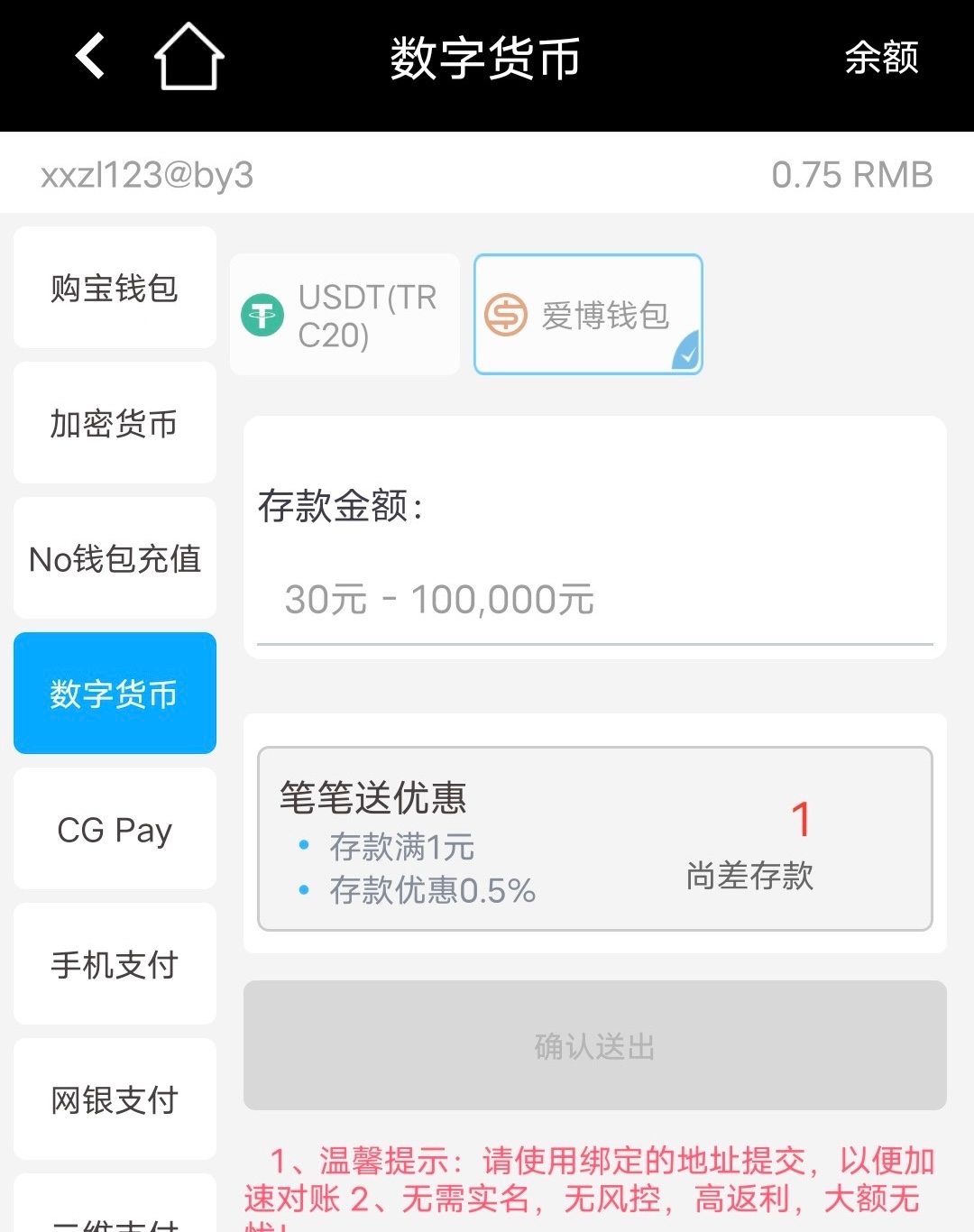Open the home page icon
The height and width of the screenshot is (1232, 974).
pyautogui.click(x=188, y=57)
